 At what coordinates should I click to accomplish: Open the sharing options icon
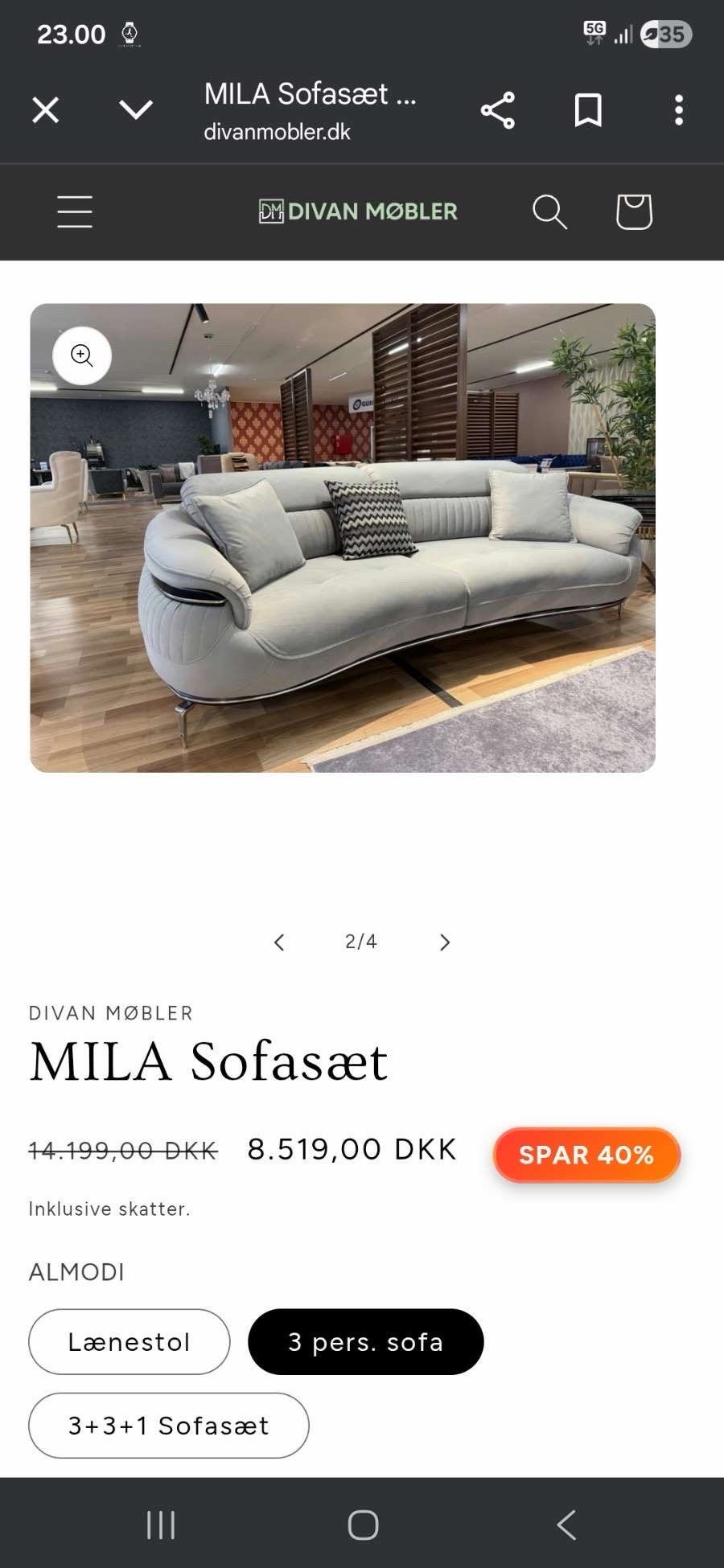(497, 112)
